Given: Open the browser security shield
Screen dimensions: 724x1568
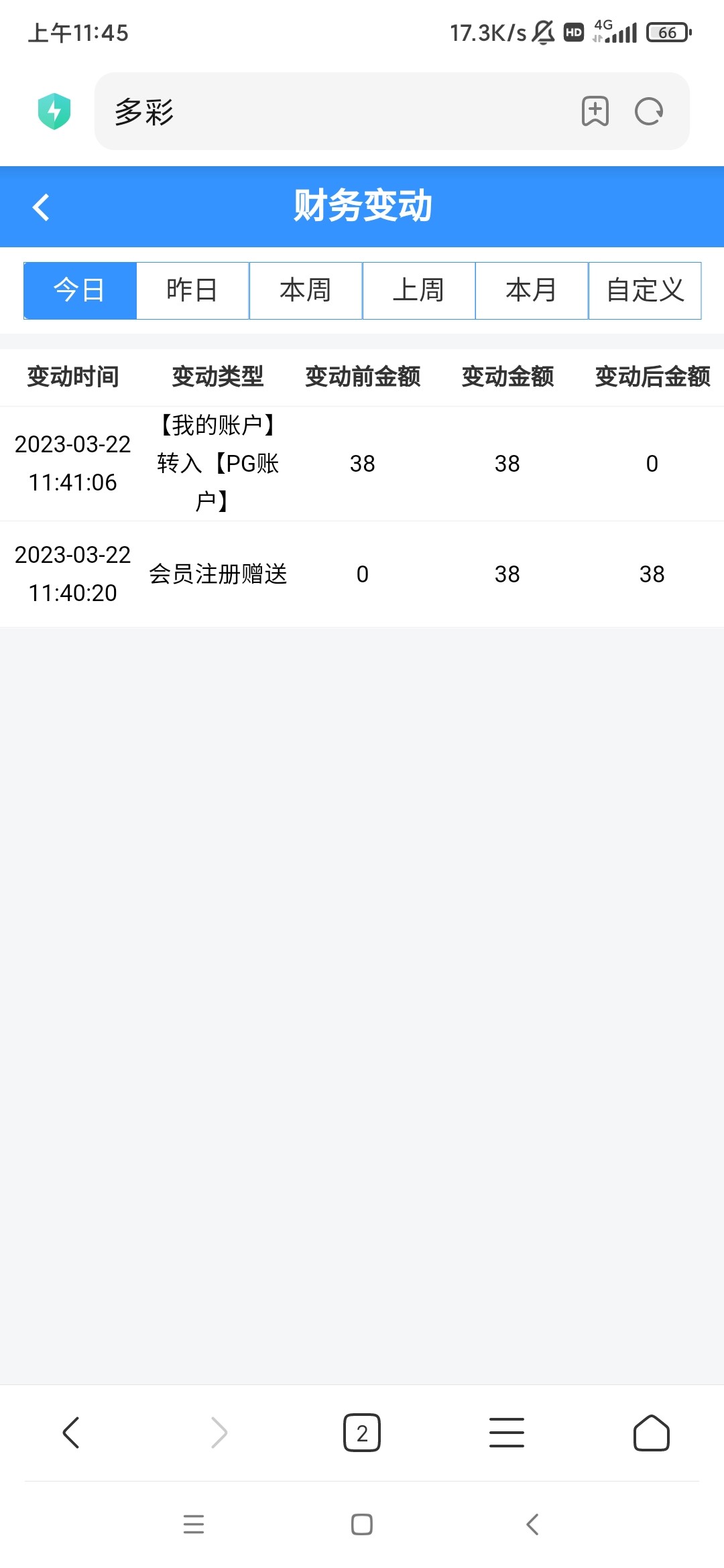Looking at the screenshot, I should tap(54, 111).
